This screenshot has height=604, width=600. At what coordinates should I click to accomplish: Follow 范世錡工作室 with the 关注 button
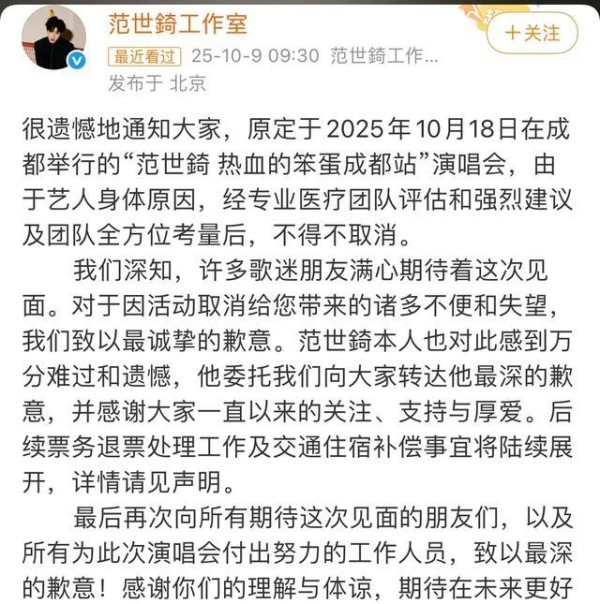click(533, 32)
